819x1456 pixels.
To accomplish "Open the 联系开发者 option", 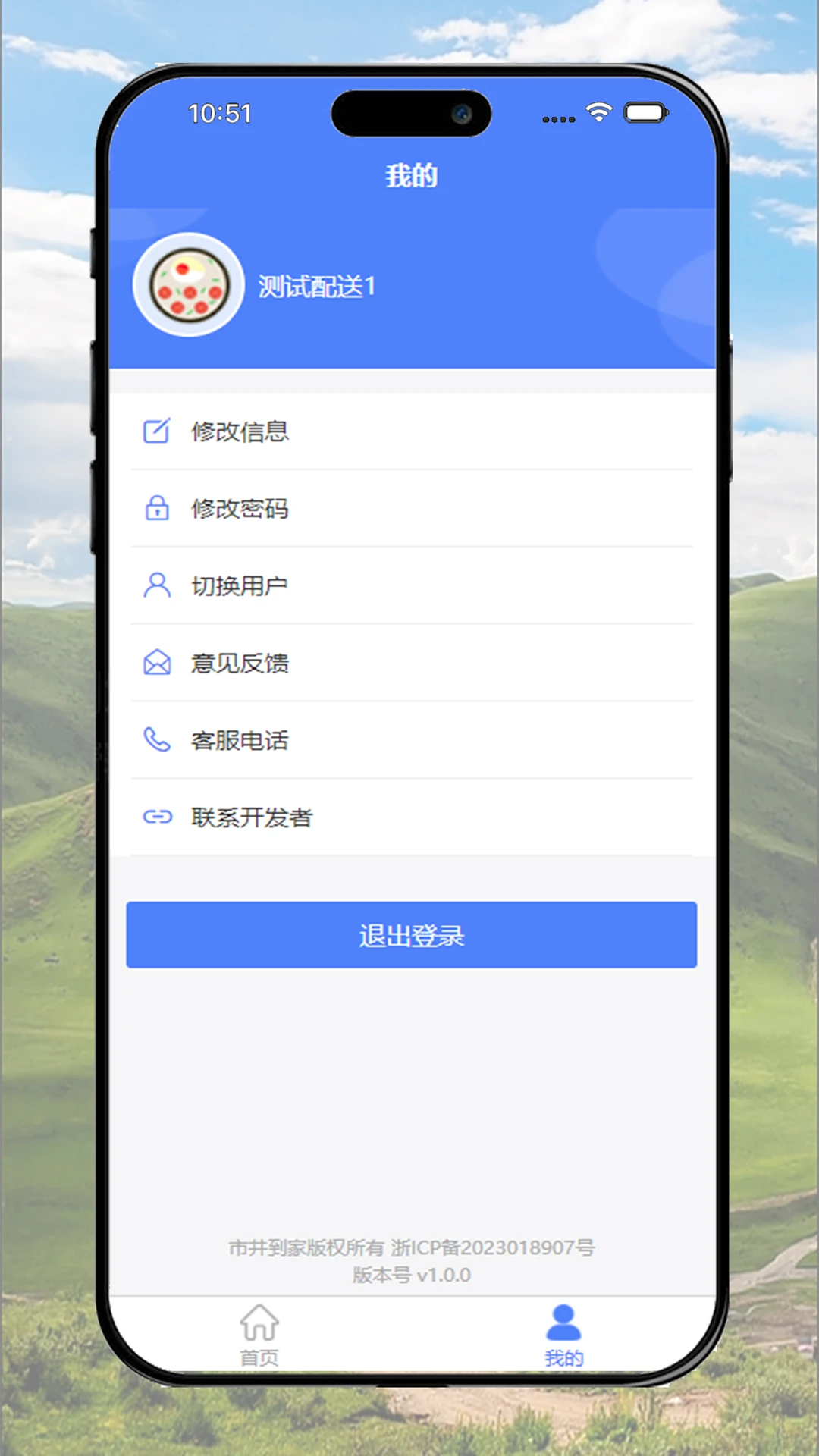I will click(x=250, y=817).
